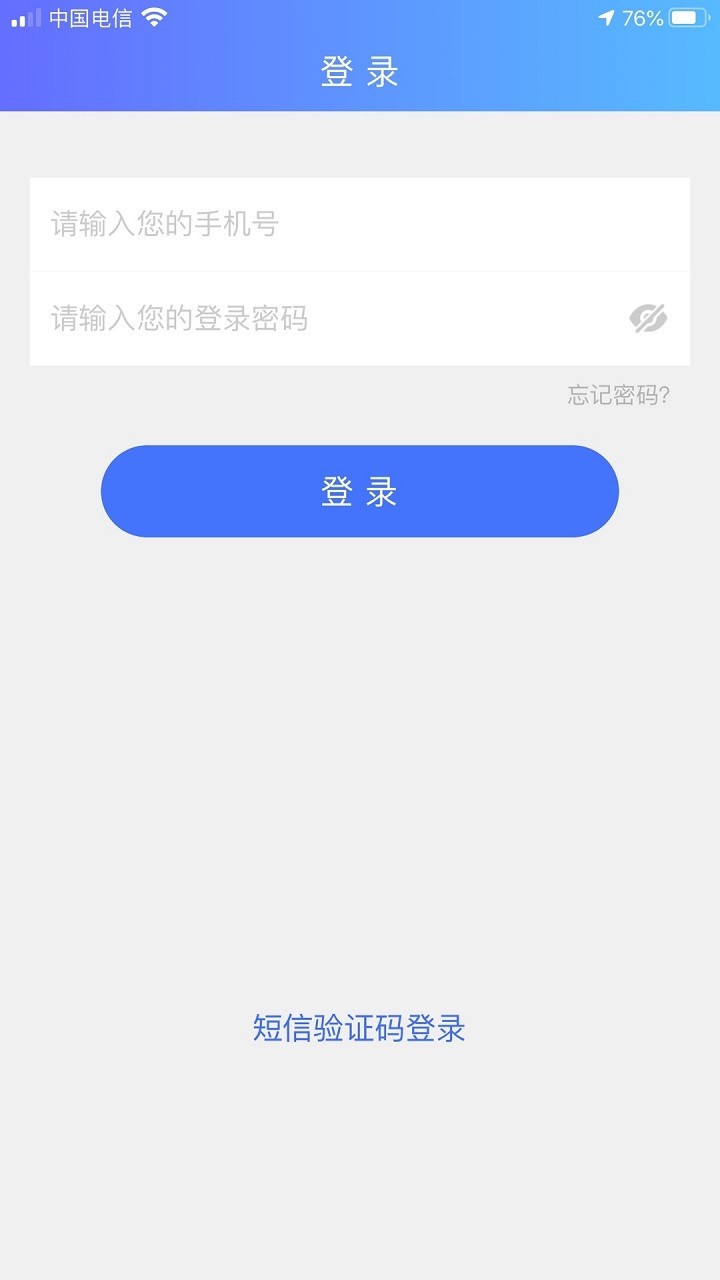
Task: Toggle password visibility eye icon
Action: point(648,319)
